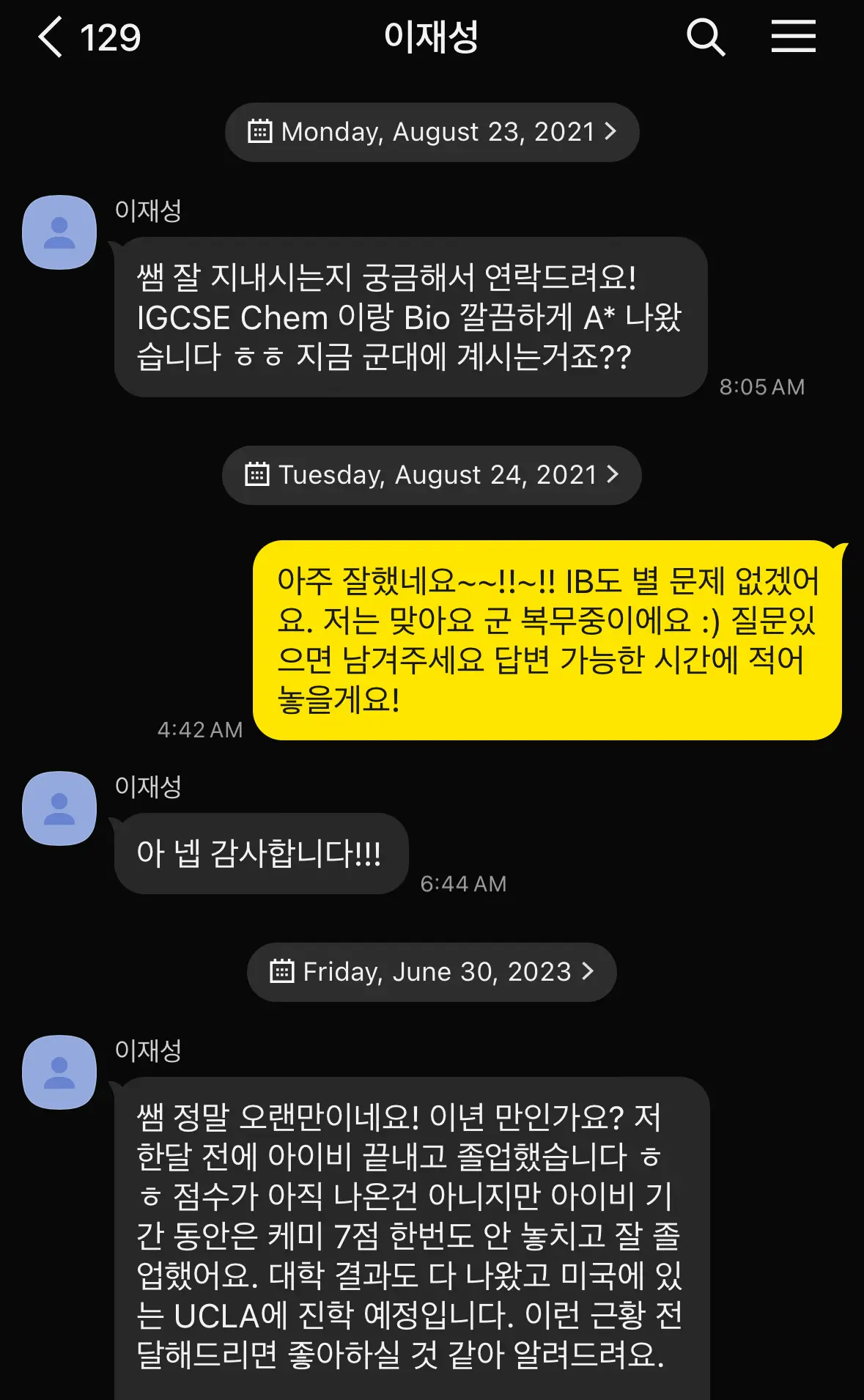864x1400 pixels.
Task: Tap 이재성's avatar beside the first message
Action: click(59, 232)
